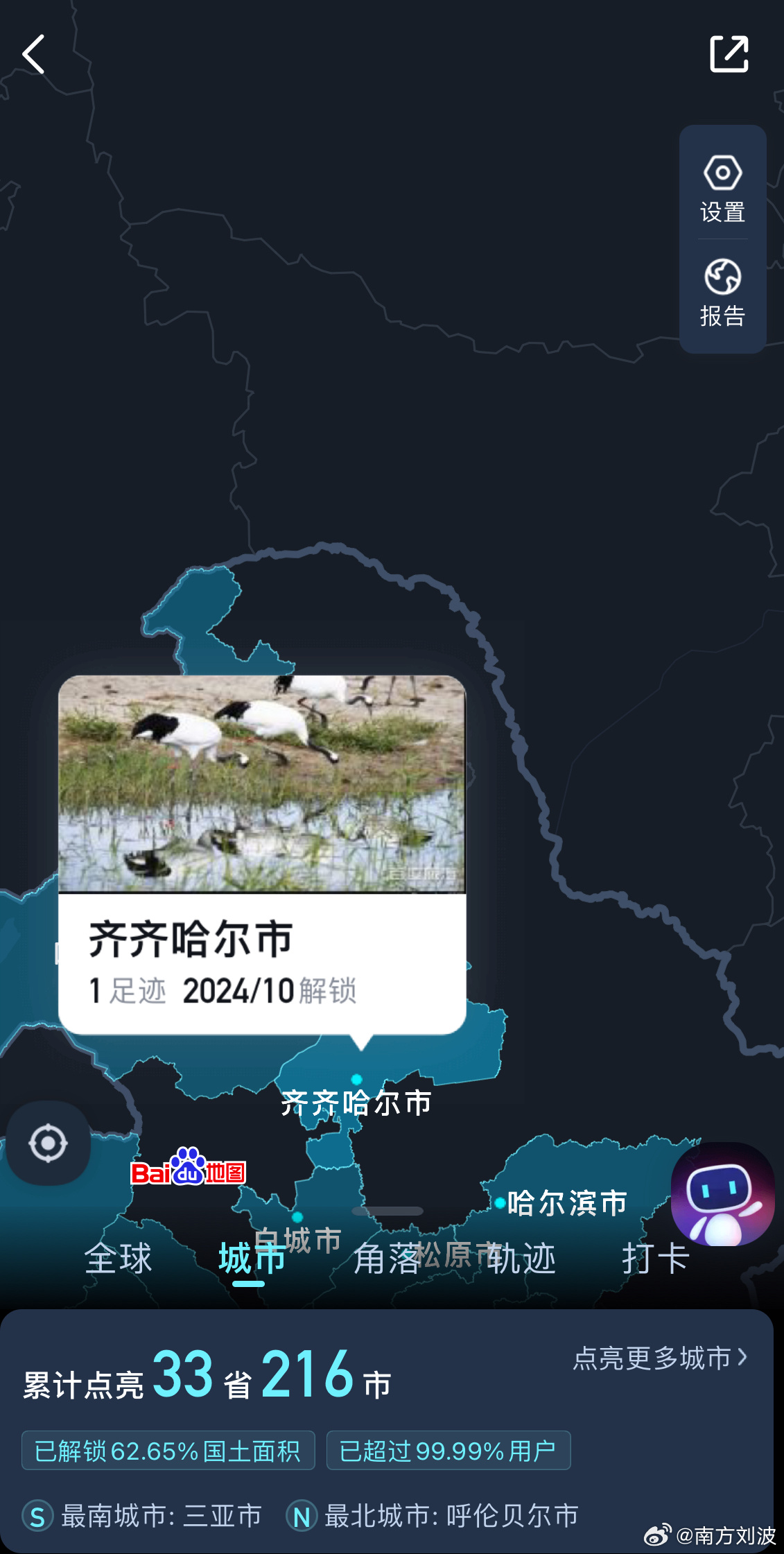Switch to the 全球 tab
Viewport: 784px width, 1554px height.
tap(118, 1258)
